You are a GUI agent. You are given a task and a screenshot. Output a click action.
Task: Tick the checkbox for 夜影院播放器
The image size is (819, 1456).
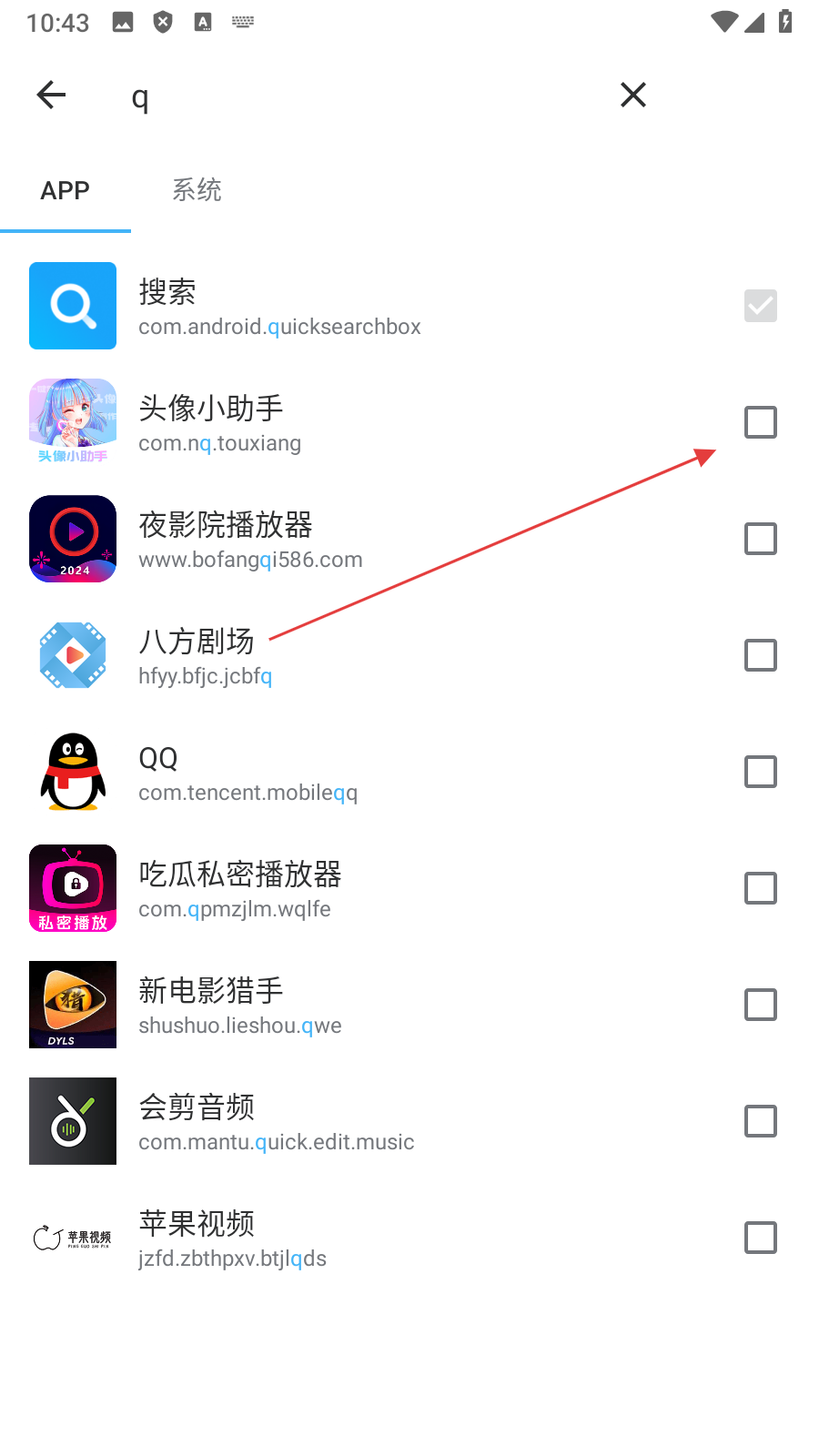[760, 539]
